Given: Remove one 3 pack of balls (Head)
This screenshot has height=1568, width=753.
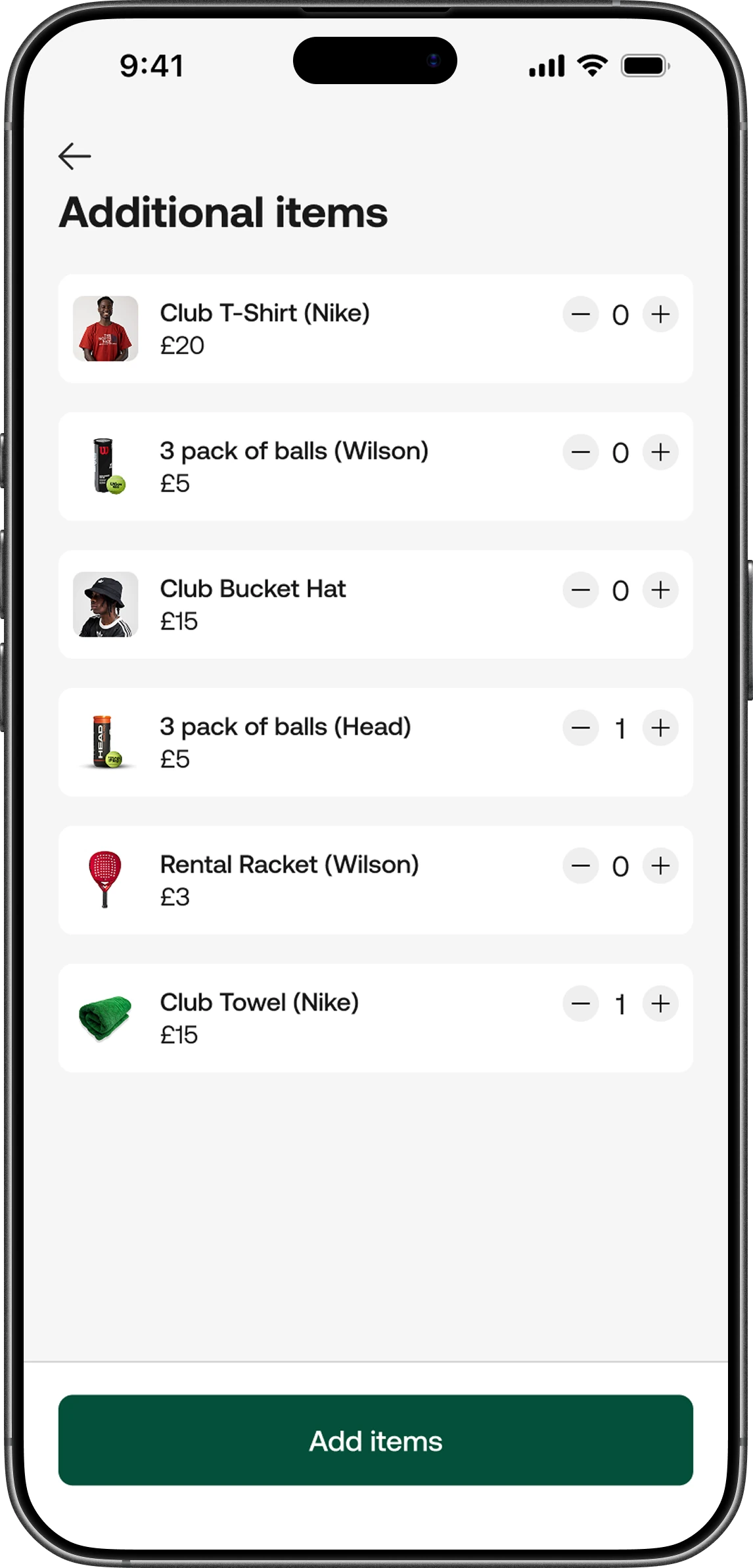Looking at the screenshot, I should point(580,728).
